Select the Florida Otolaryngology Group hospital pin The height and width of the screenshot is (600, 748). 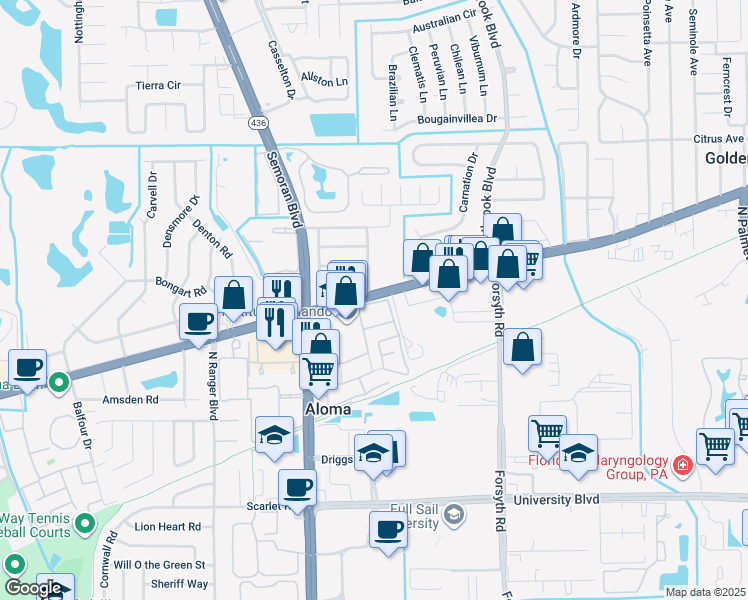683,466
